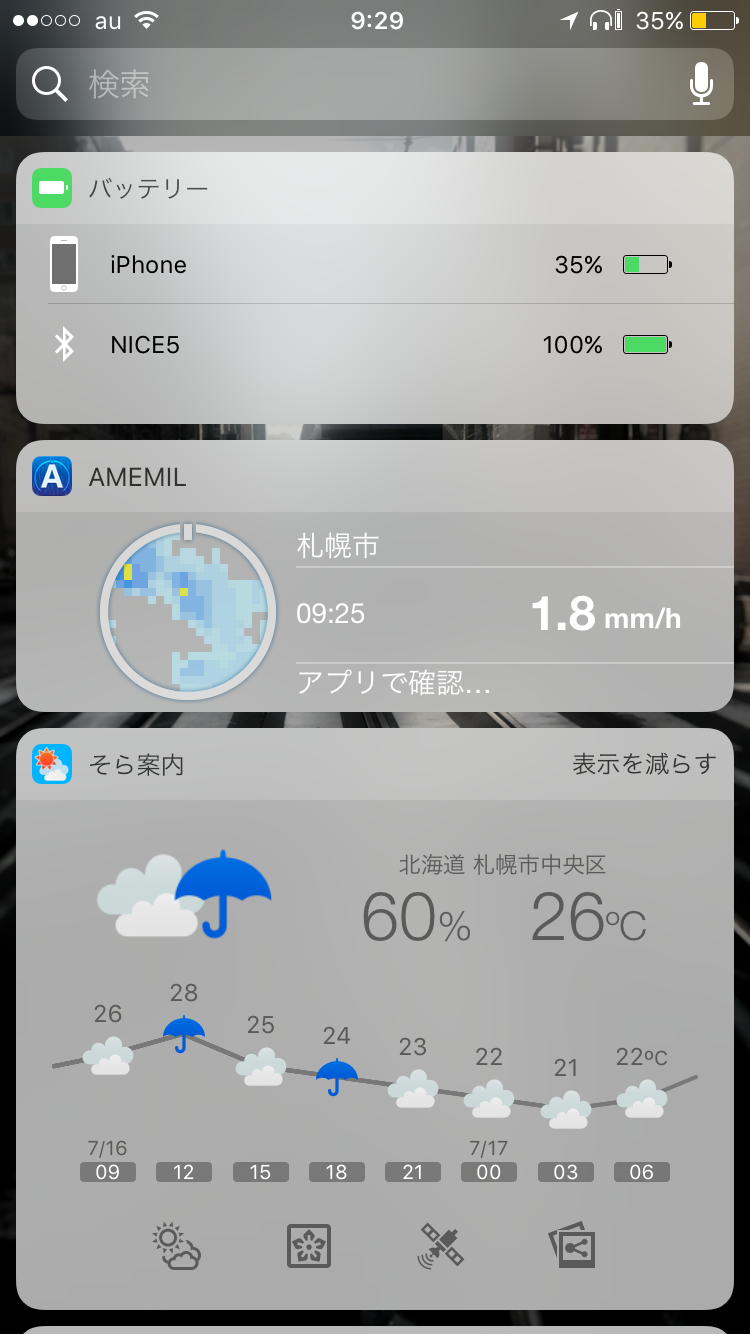This screenshot has width=750, height=1334.
Task: Open the 札幌市中央区 current weather summary
Action: point(502,902)
